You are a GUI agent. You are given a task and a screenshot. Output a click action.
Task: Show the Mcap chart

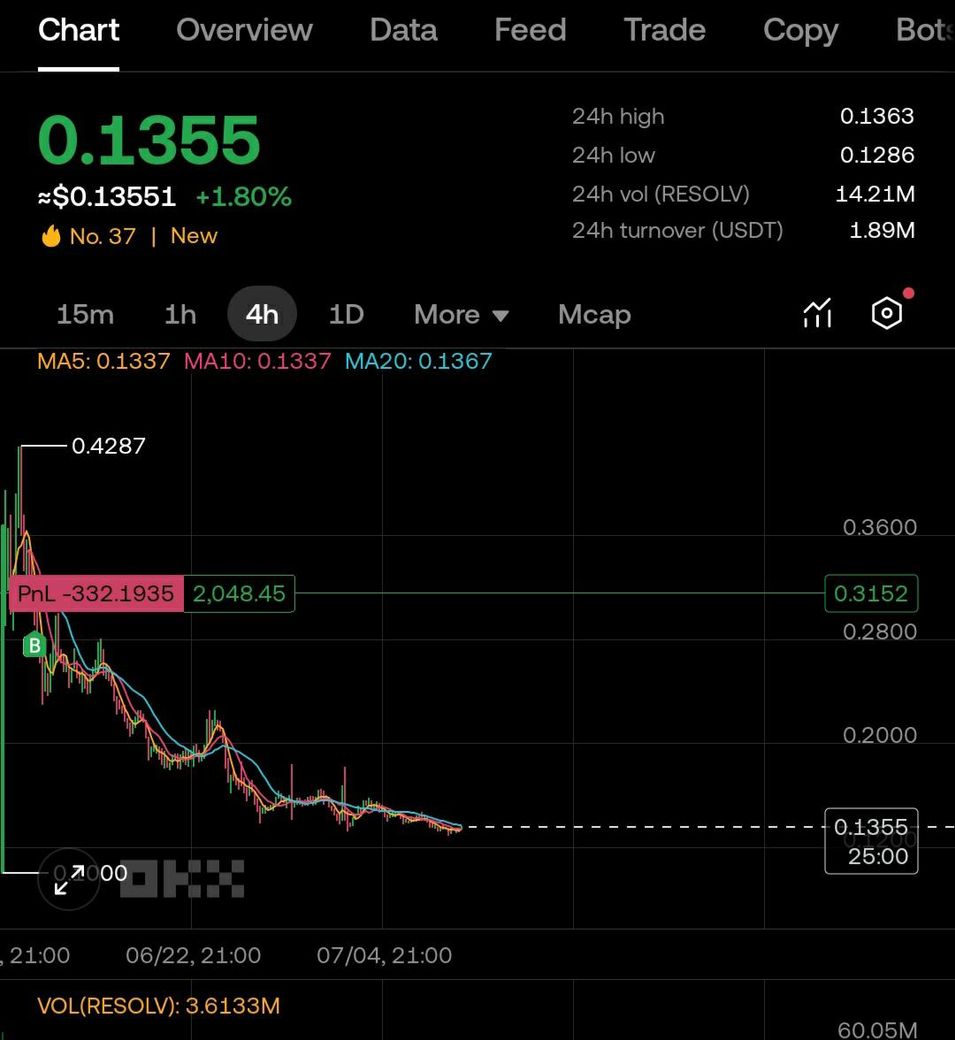(594, 314)
